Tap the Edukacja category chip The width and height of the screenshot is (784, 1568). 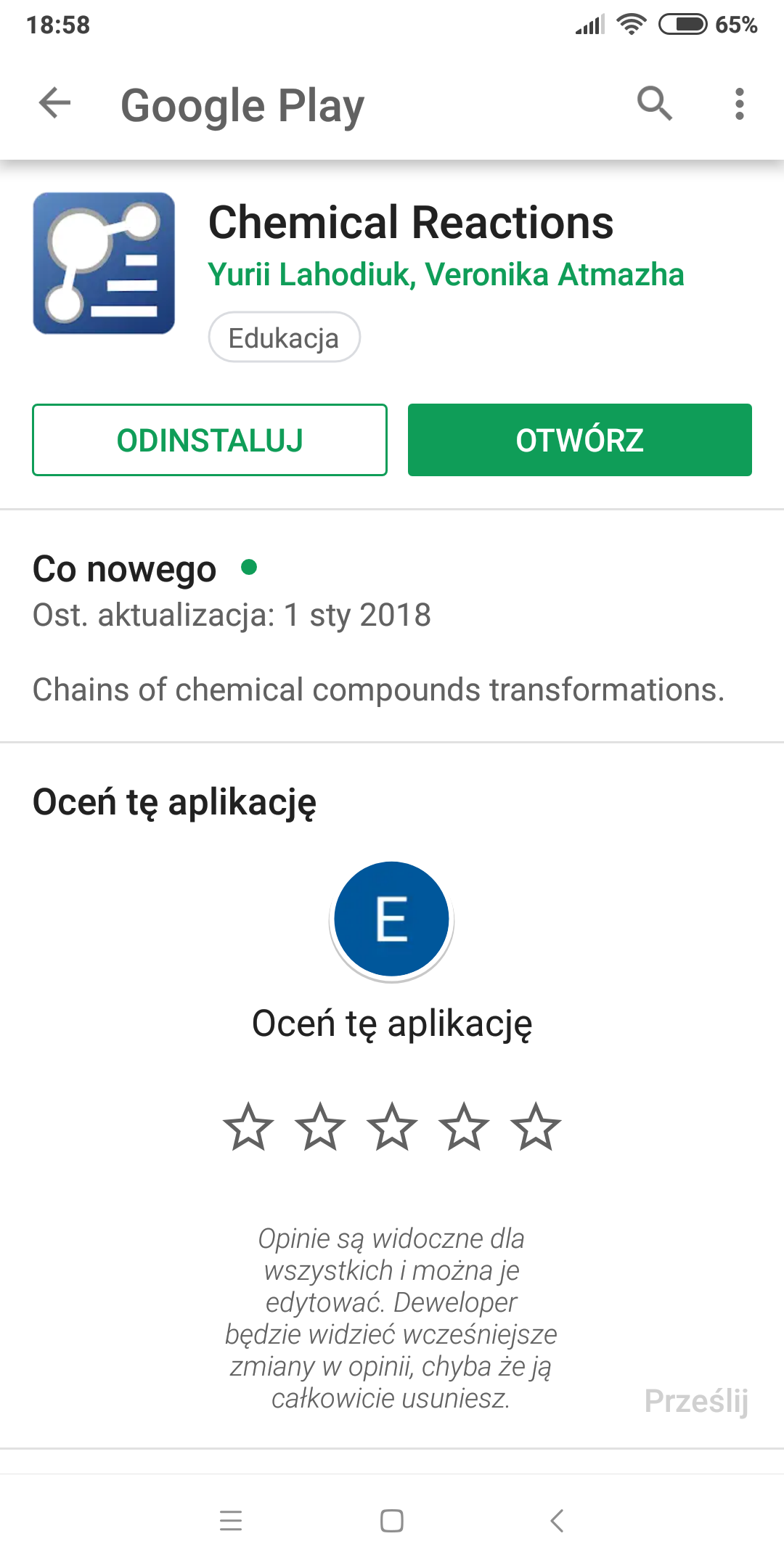(x=284, y=338)
